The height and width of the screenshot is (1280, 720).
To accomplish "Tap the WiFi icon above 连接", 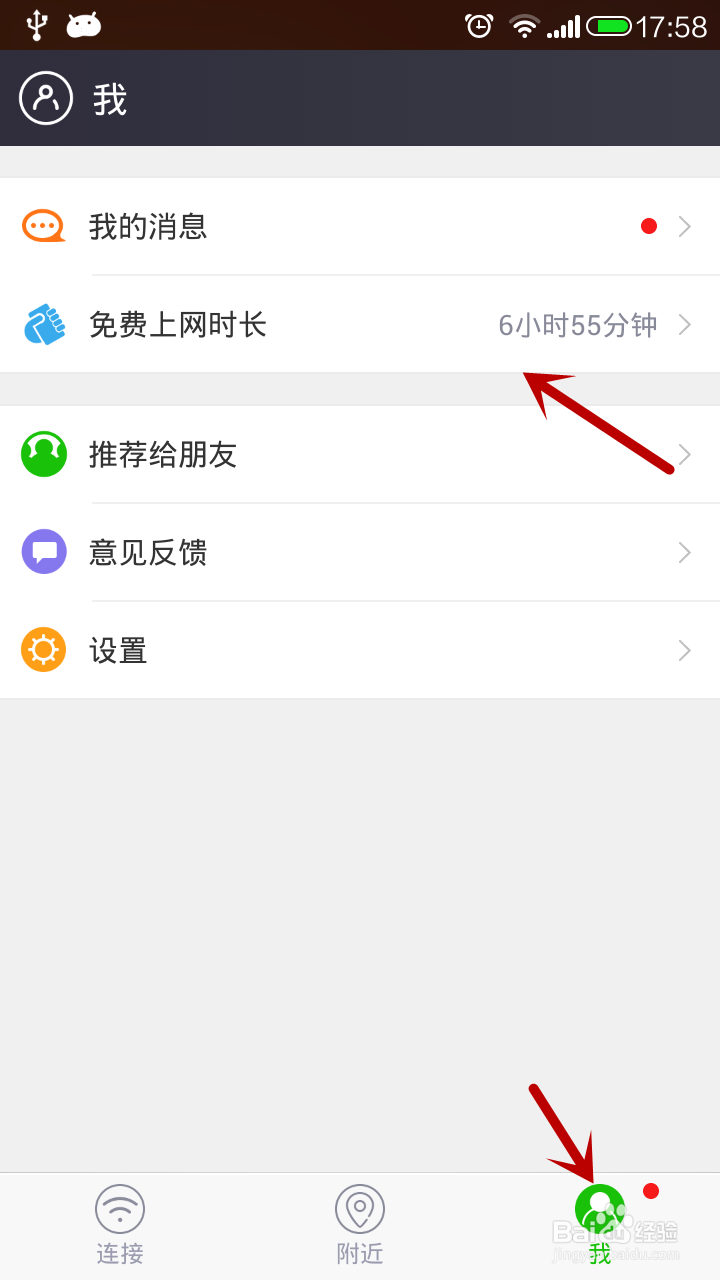I will click(120, 1208).
